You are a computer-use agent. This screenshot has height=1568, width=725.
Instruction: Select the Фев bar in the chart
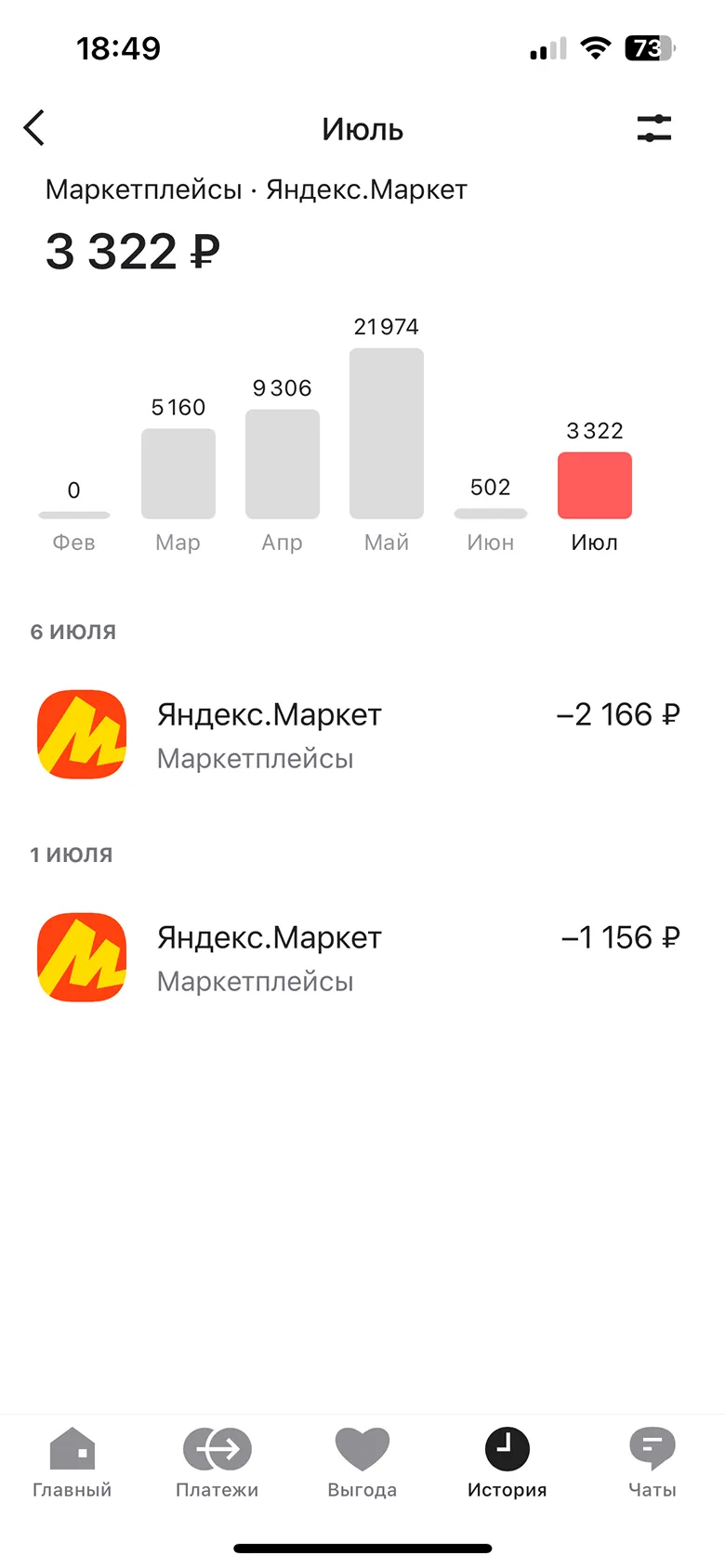tap(74, 515)
